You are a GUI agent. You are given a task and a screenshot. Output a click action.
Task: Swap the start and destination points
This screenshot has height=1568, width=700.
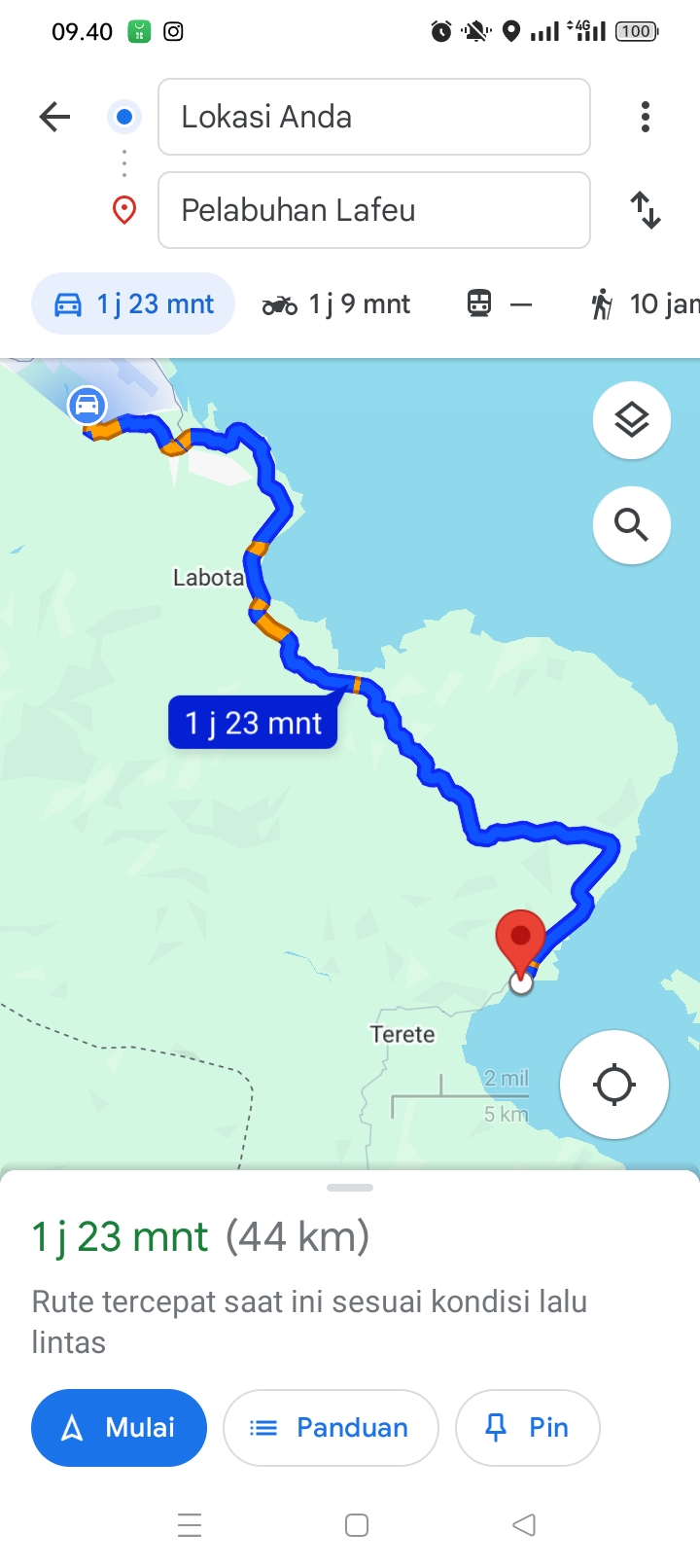coord(646,210)
